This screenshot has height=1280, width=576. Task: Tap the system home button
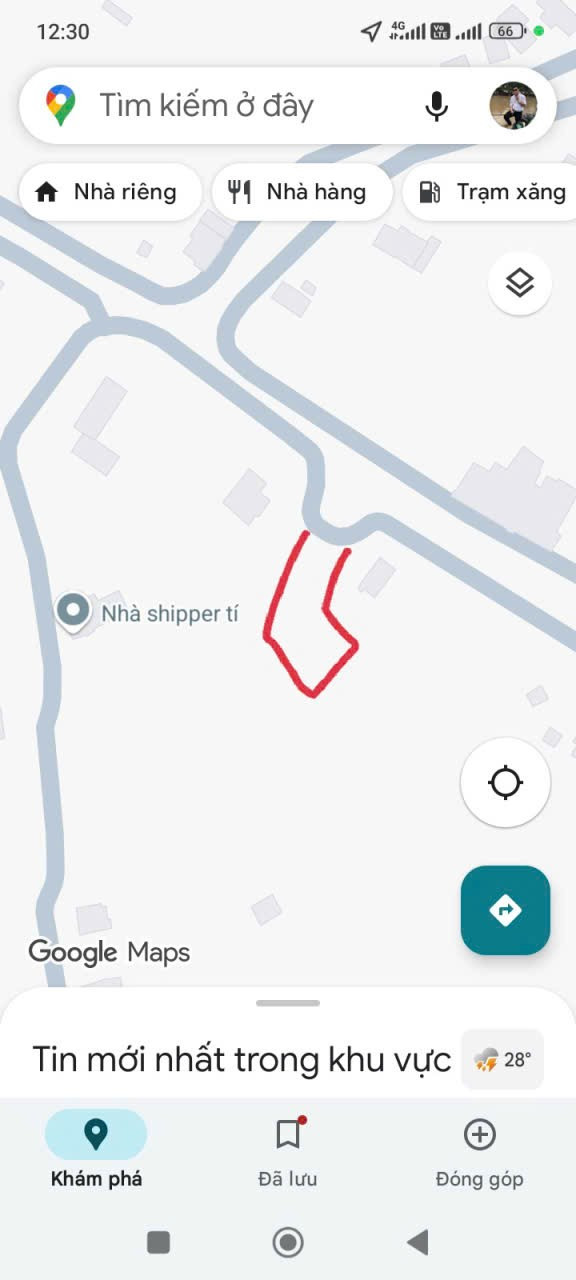(x=288, y=1242)
